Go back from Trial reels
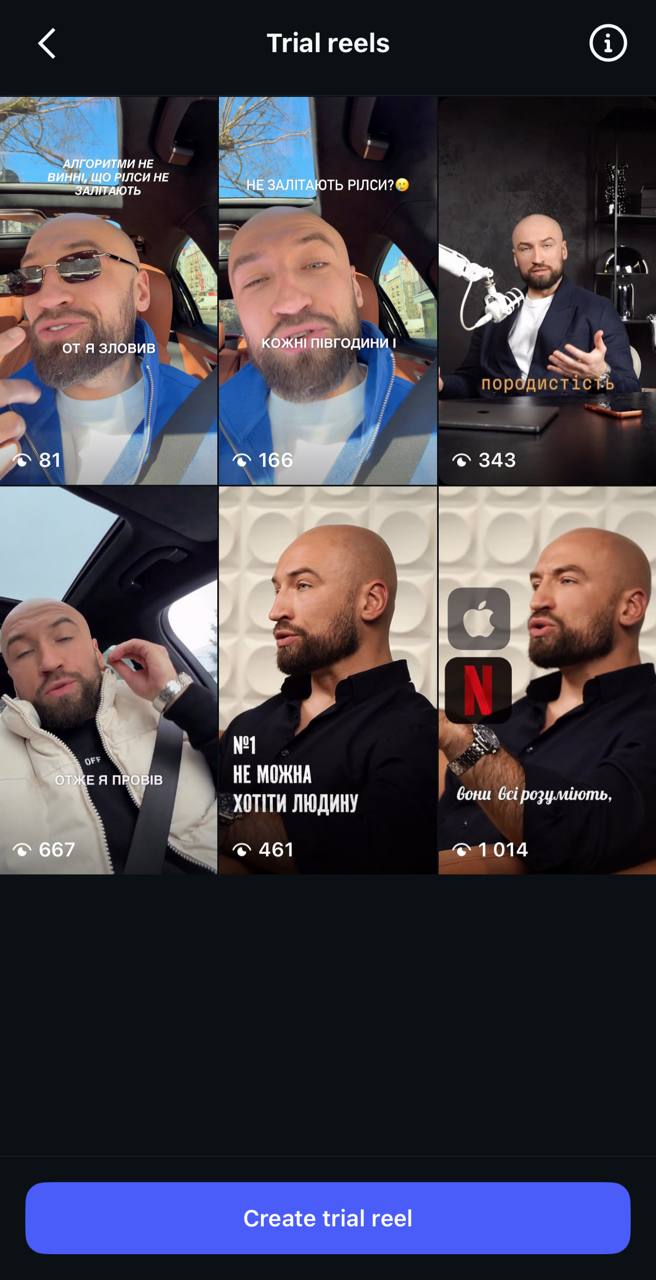 [47, 44]
